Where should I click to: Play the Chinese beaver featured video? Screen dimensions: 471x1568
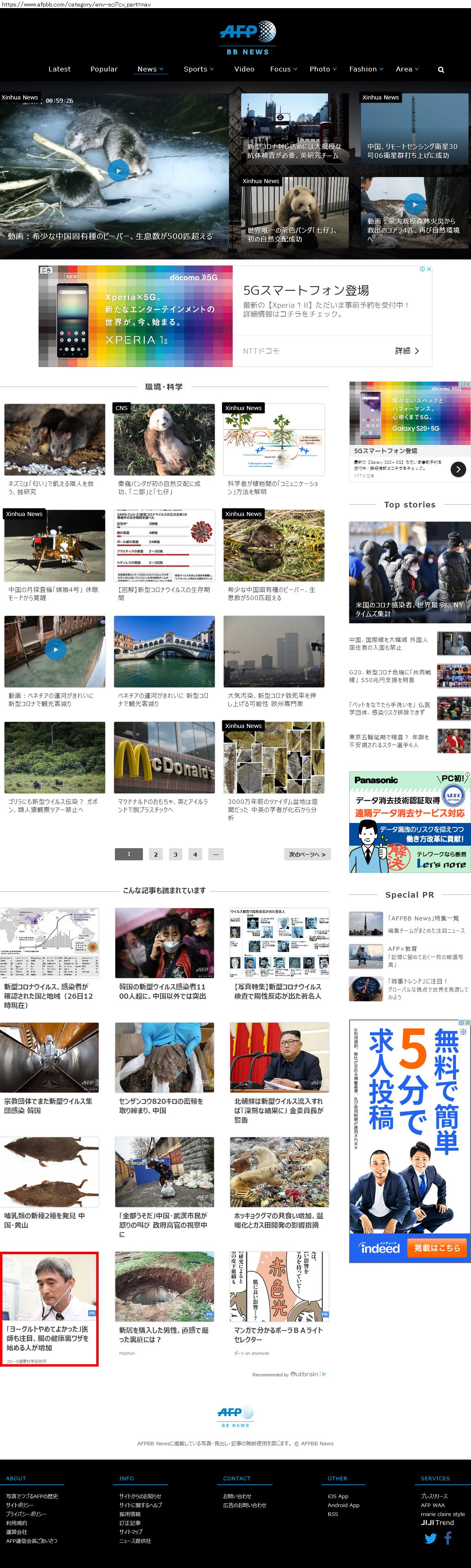(118, 171)
